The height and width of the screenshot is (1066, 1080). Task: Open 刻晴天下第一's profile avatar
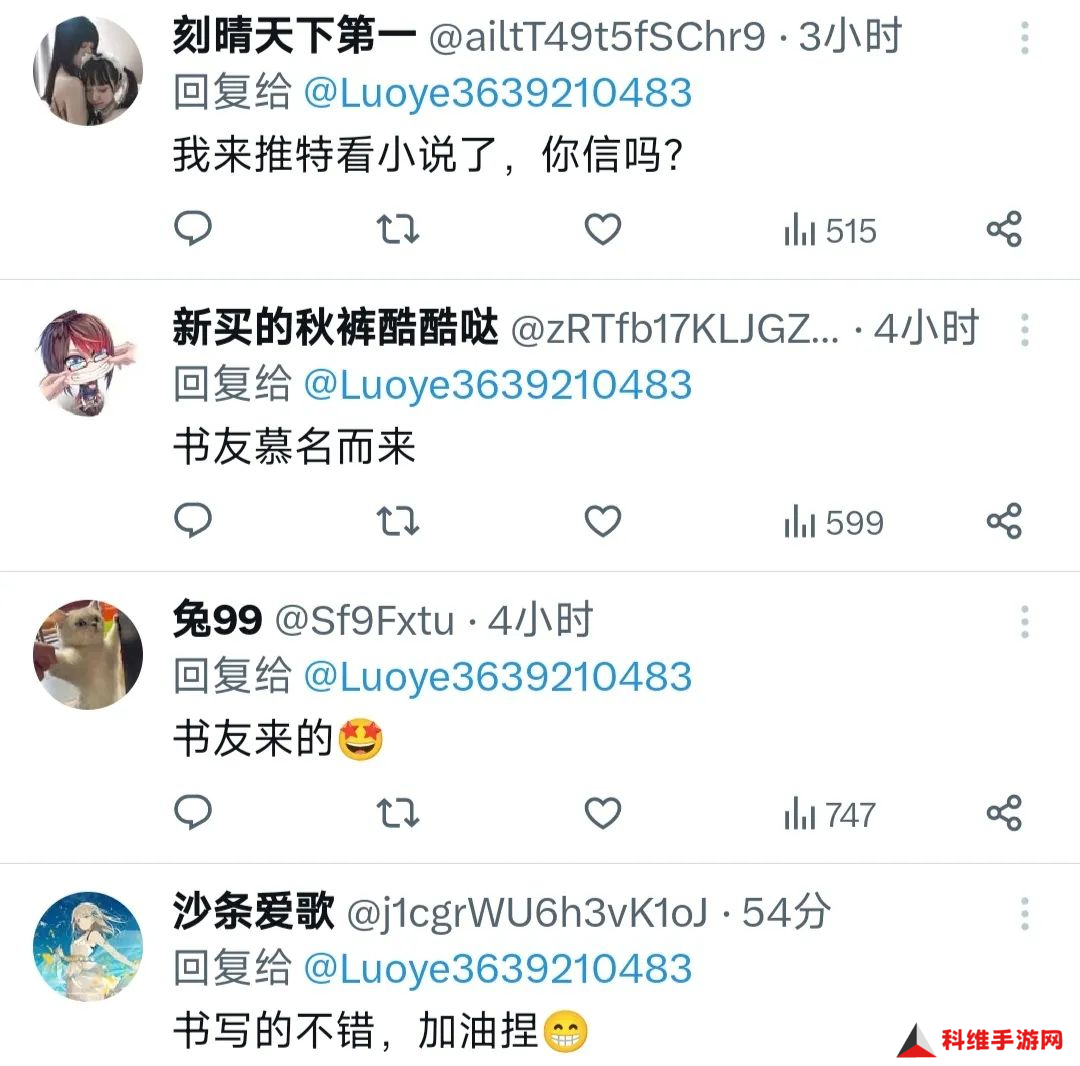(88, 71)
